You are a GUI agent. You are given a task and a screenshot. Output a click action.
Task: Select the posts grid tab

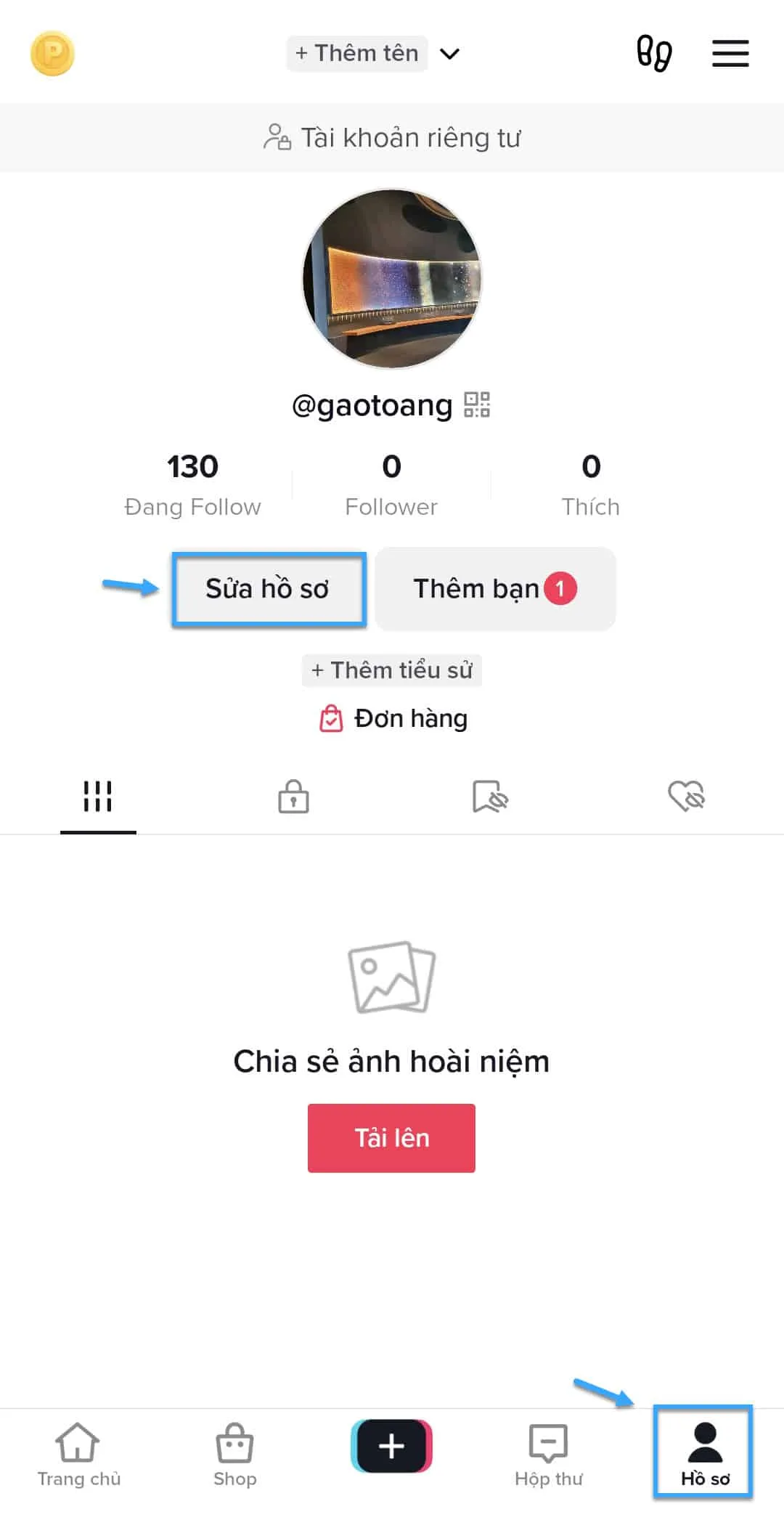point(99,797)
